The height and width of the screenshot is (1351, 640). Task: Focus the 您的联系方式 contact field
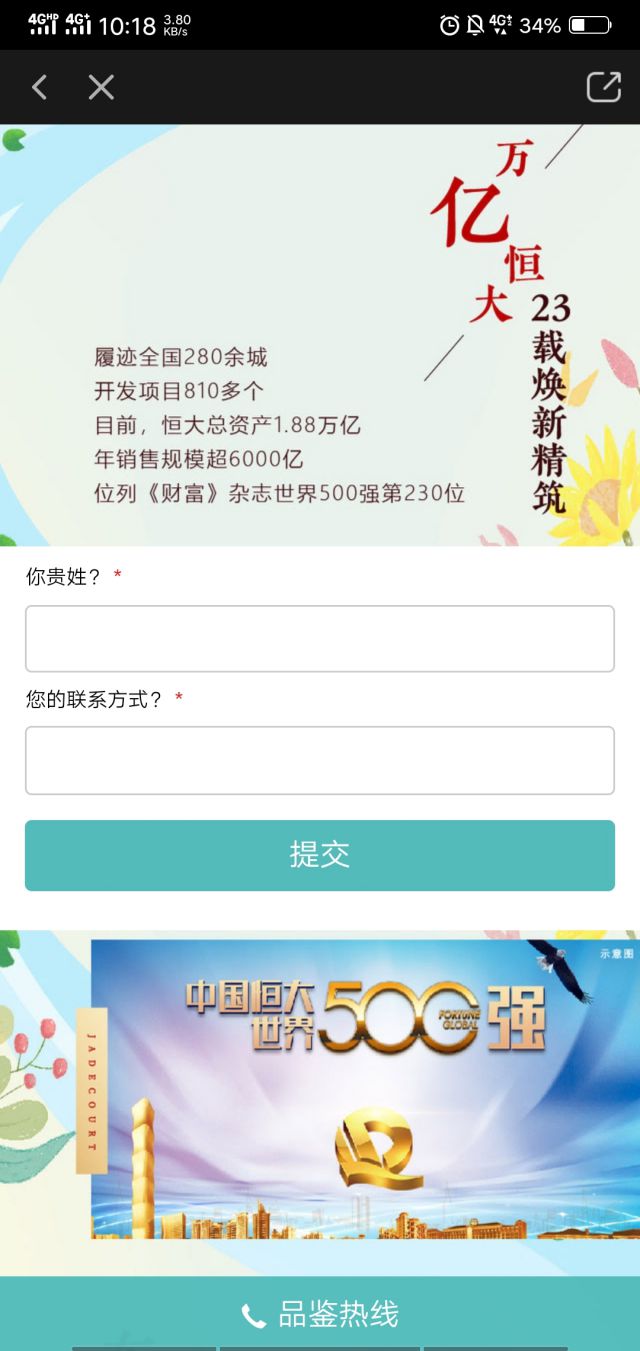pos(320,760)
